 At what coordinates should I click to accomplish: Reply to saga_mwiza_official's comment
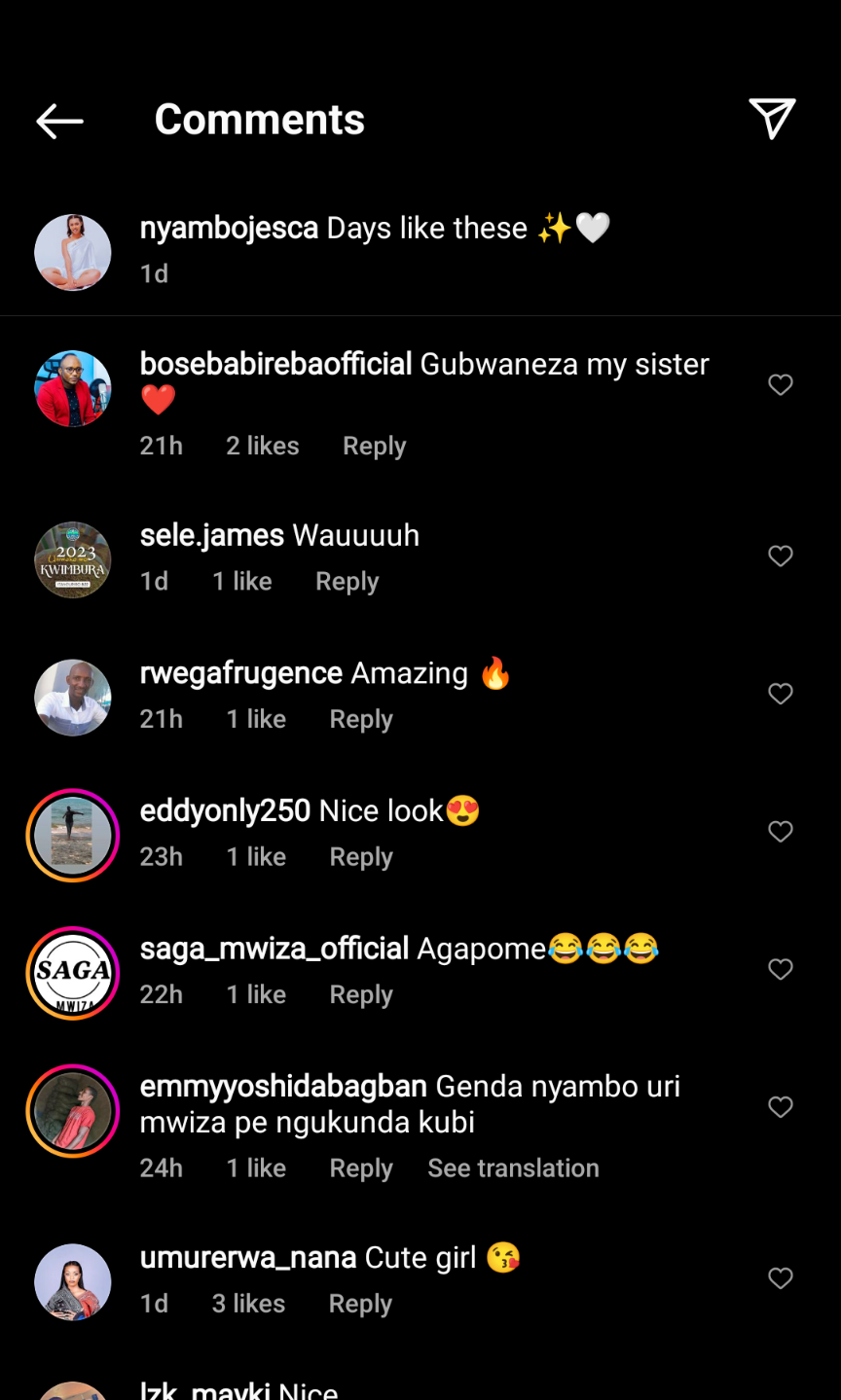[x=361, y=994]
